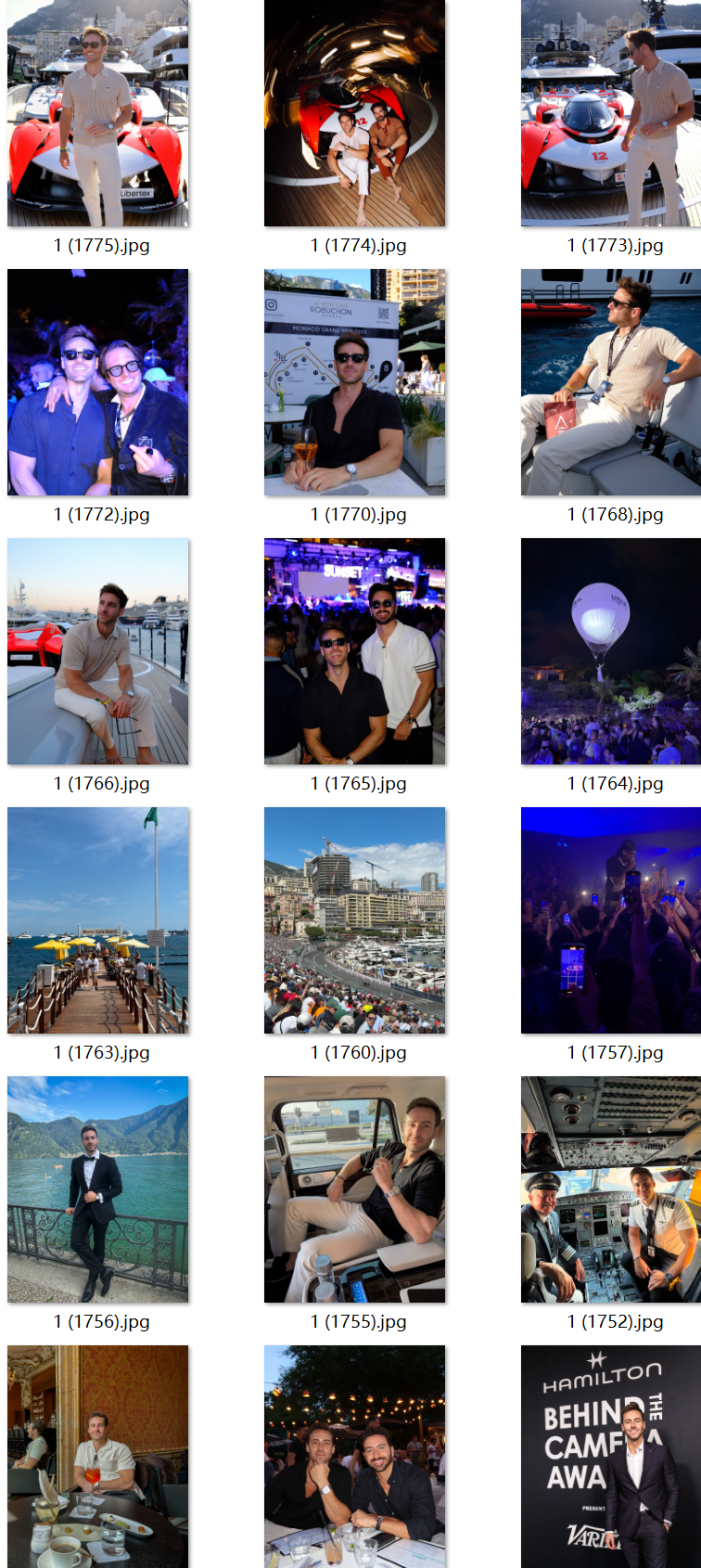Open photo 1 (1756).jpg

tap(97, 1189)
